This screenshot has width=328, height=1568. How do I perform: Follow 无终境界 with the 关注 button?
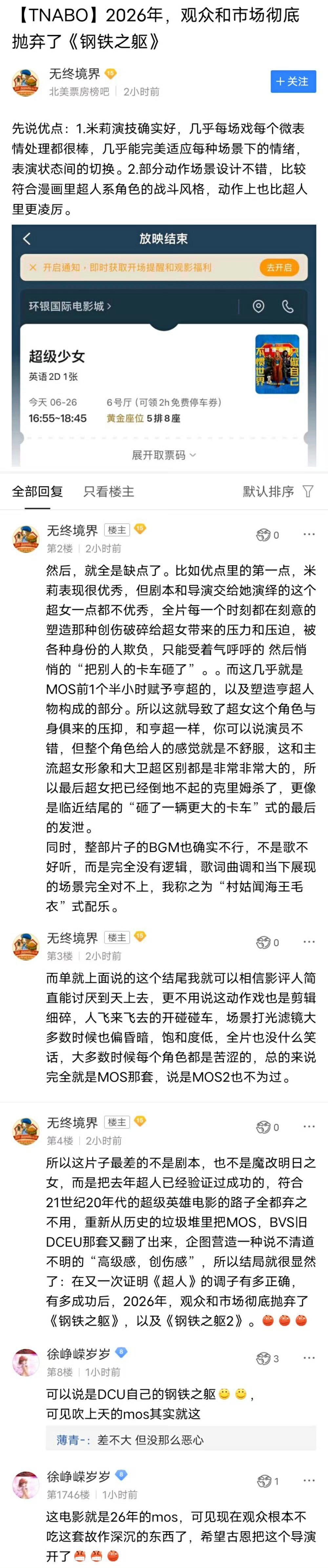coord(293,81)
